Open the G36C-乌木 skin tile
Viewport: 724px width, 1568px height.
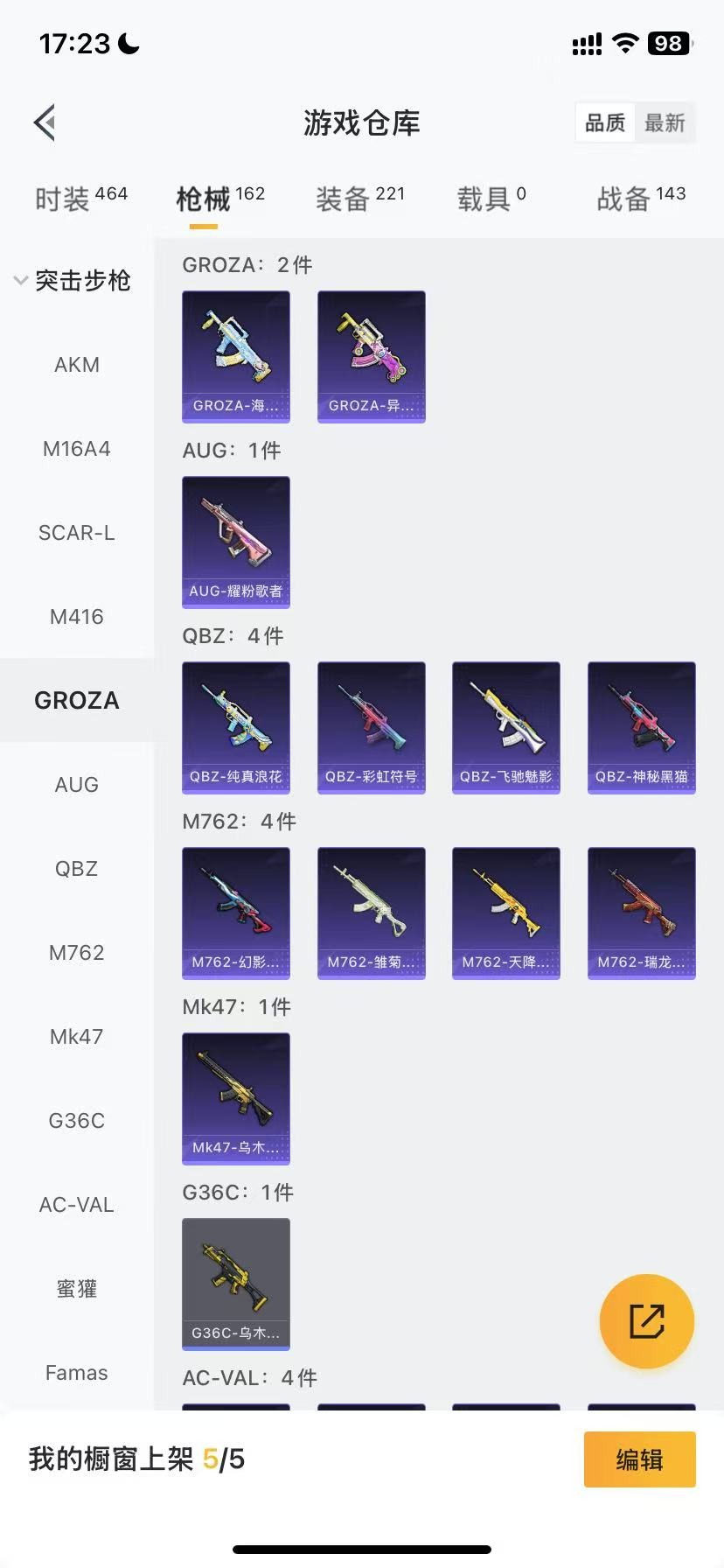click(236, 1284)
